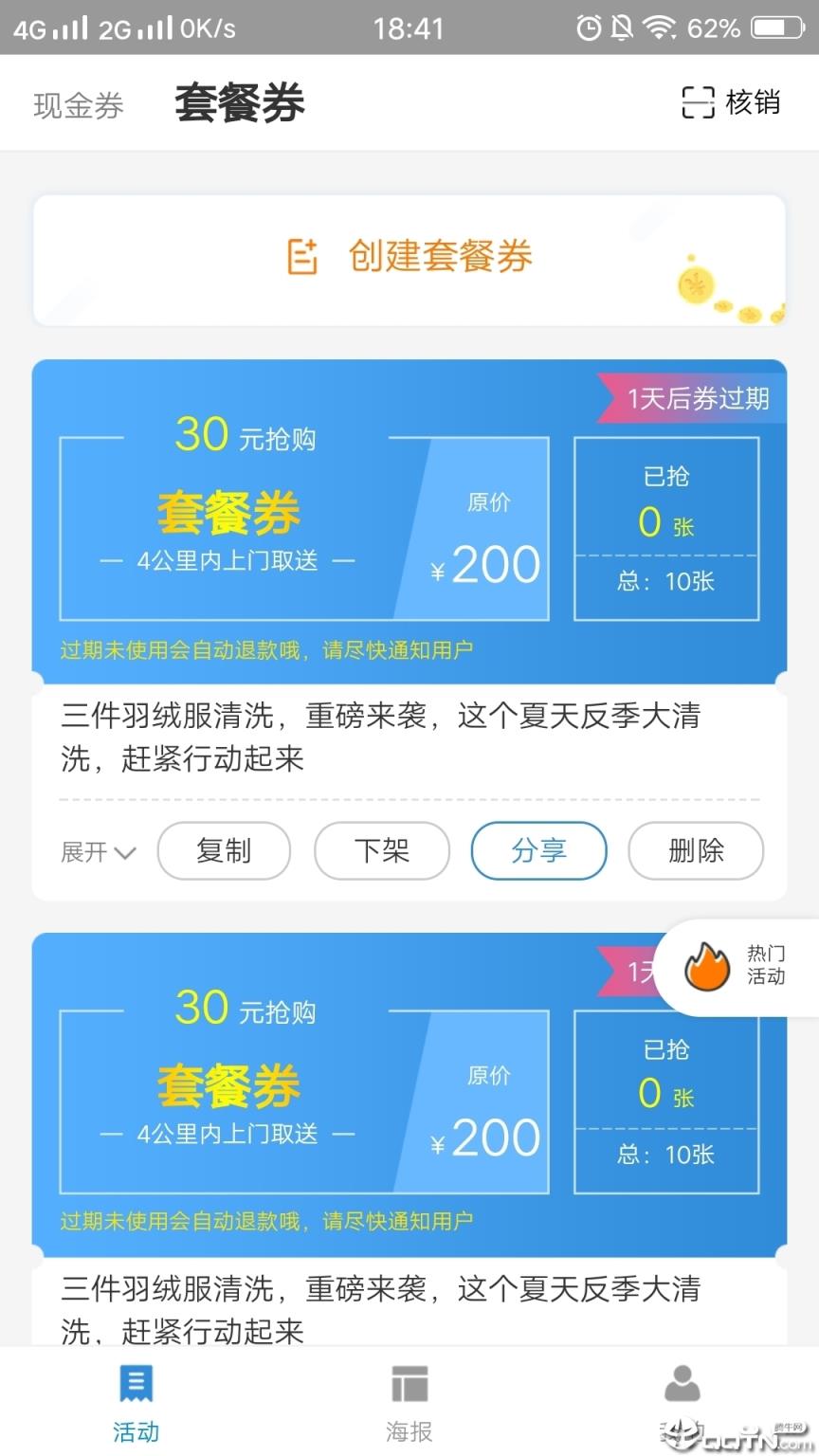Tap 删除 to delete the first coupon

coord(695,851)
